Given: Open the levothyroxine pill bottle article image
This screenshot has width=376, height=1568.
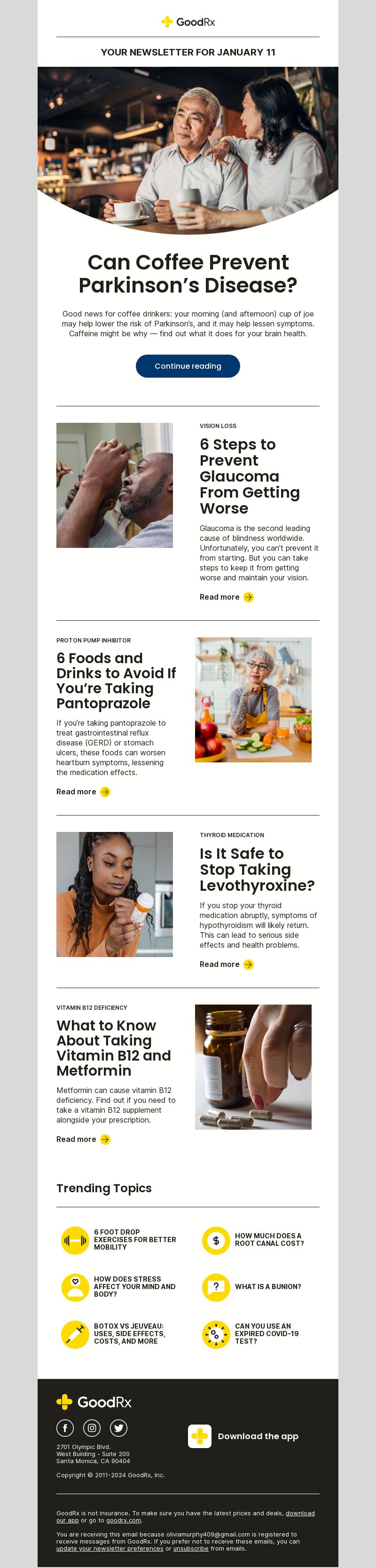Looking at the screenshot, I should 114,894.
